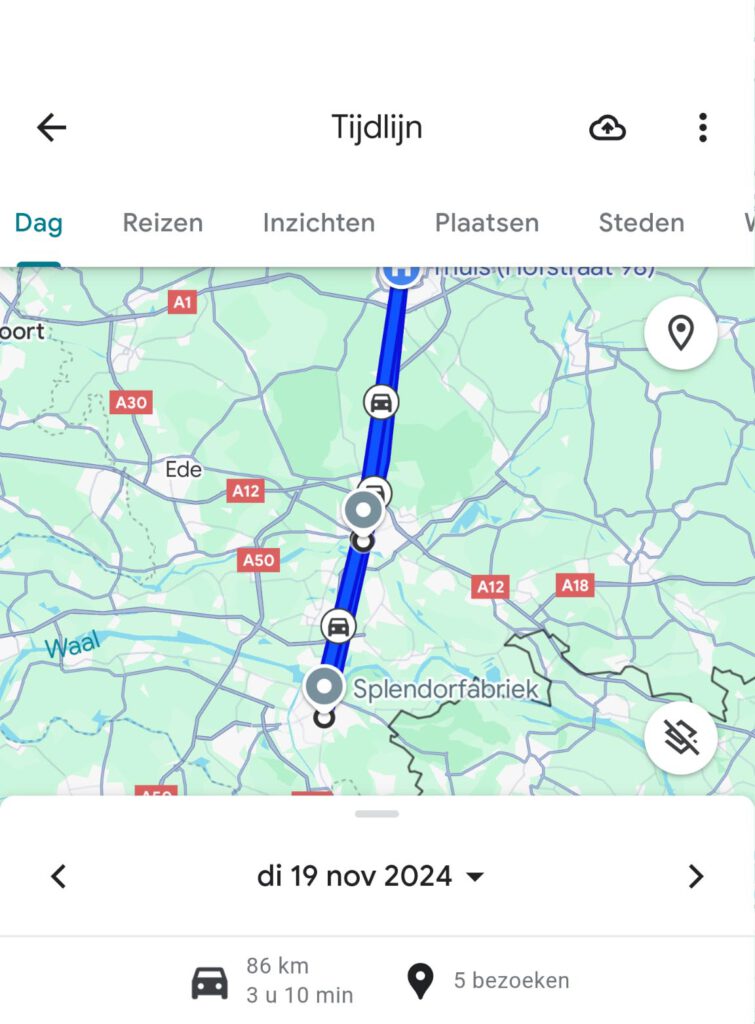The image size is (755, 1024).
Task: Tap the round location pin button
Action: 680,333
